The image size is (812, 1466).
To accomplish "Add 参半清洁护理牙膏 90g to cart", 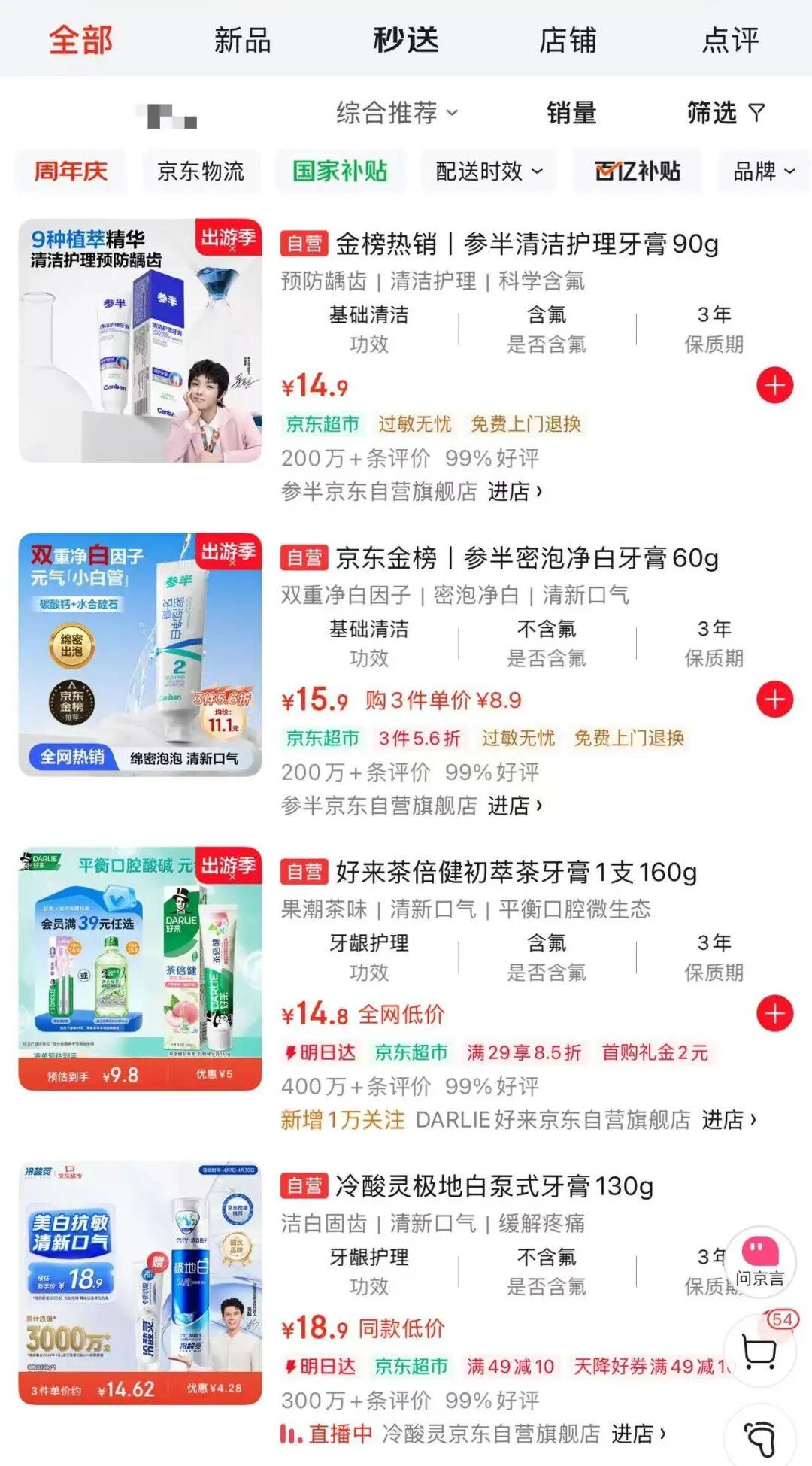I will coord(774,386).
